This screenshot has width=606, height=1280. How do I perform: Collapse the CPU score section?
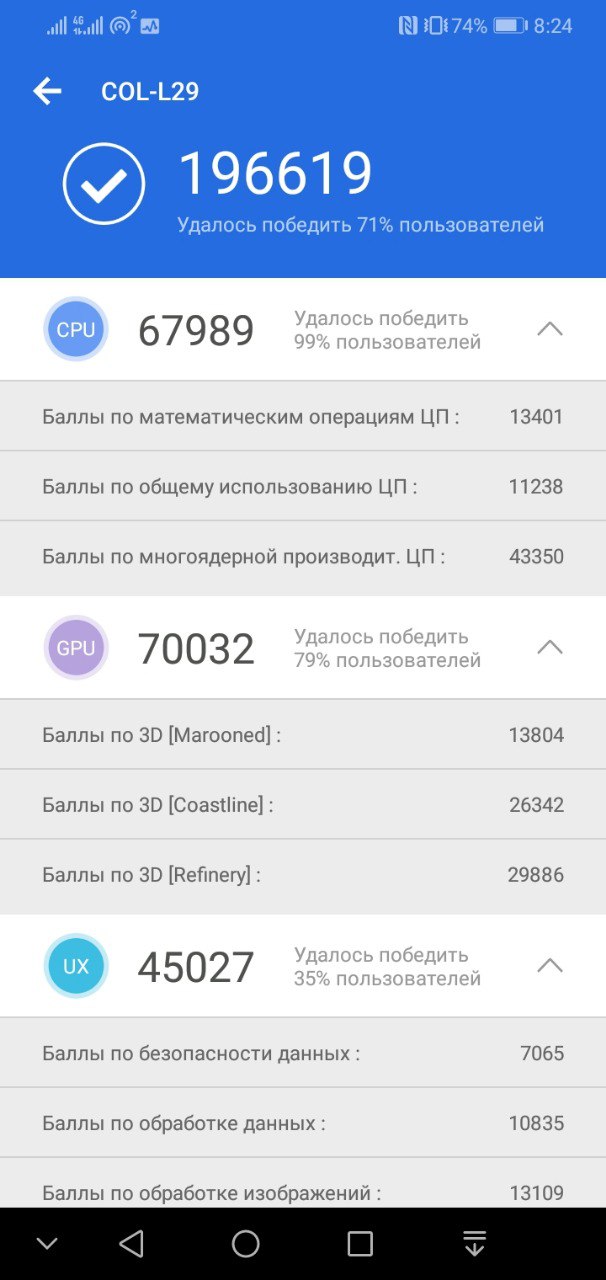550,329
